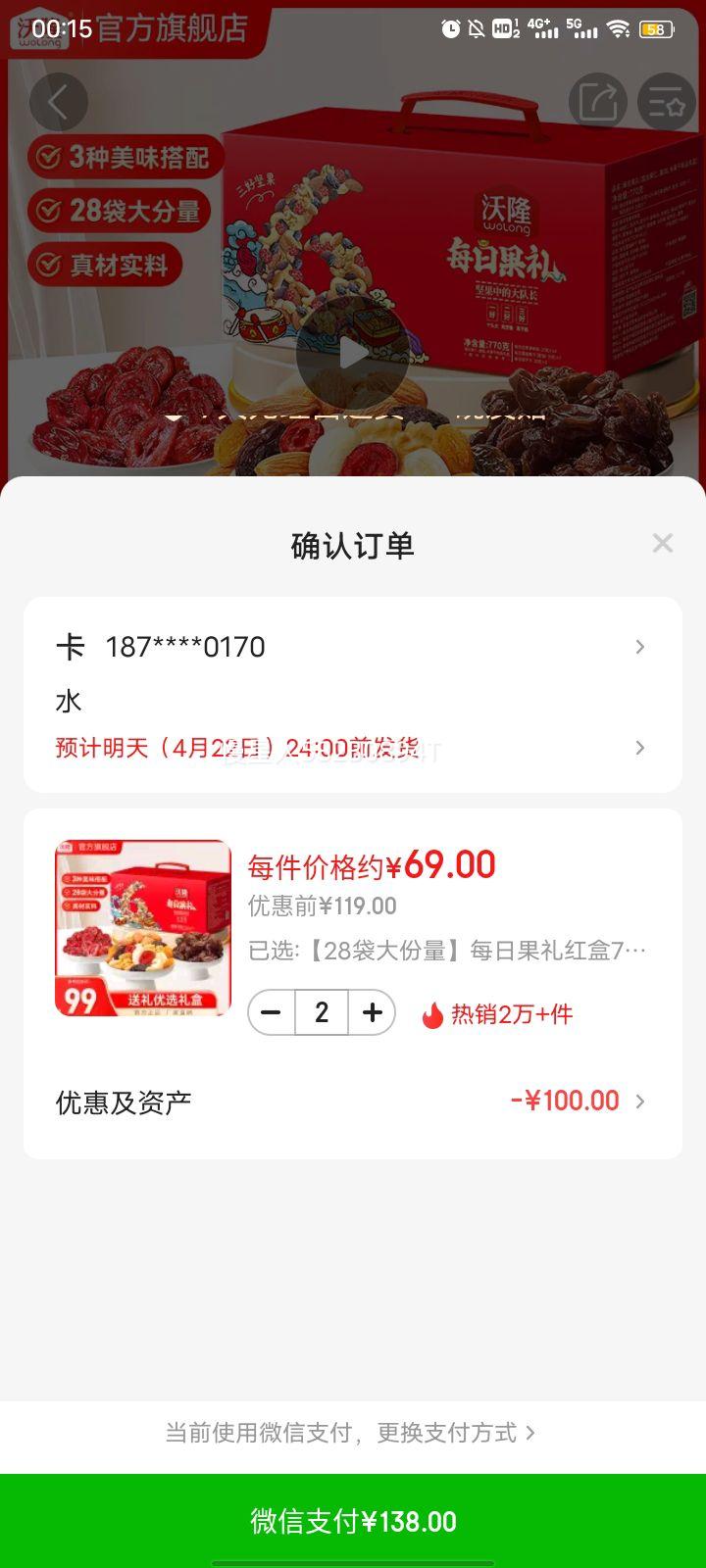Share this product
This screenshot has height=1568, width=706.
pos(597,102)
